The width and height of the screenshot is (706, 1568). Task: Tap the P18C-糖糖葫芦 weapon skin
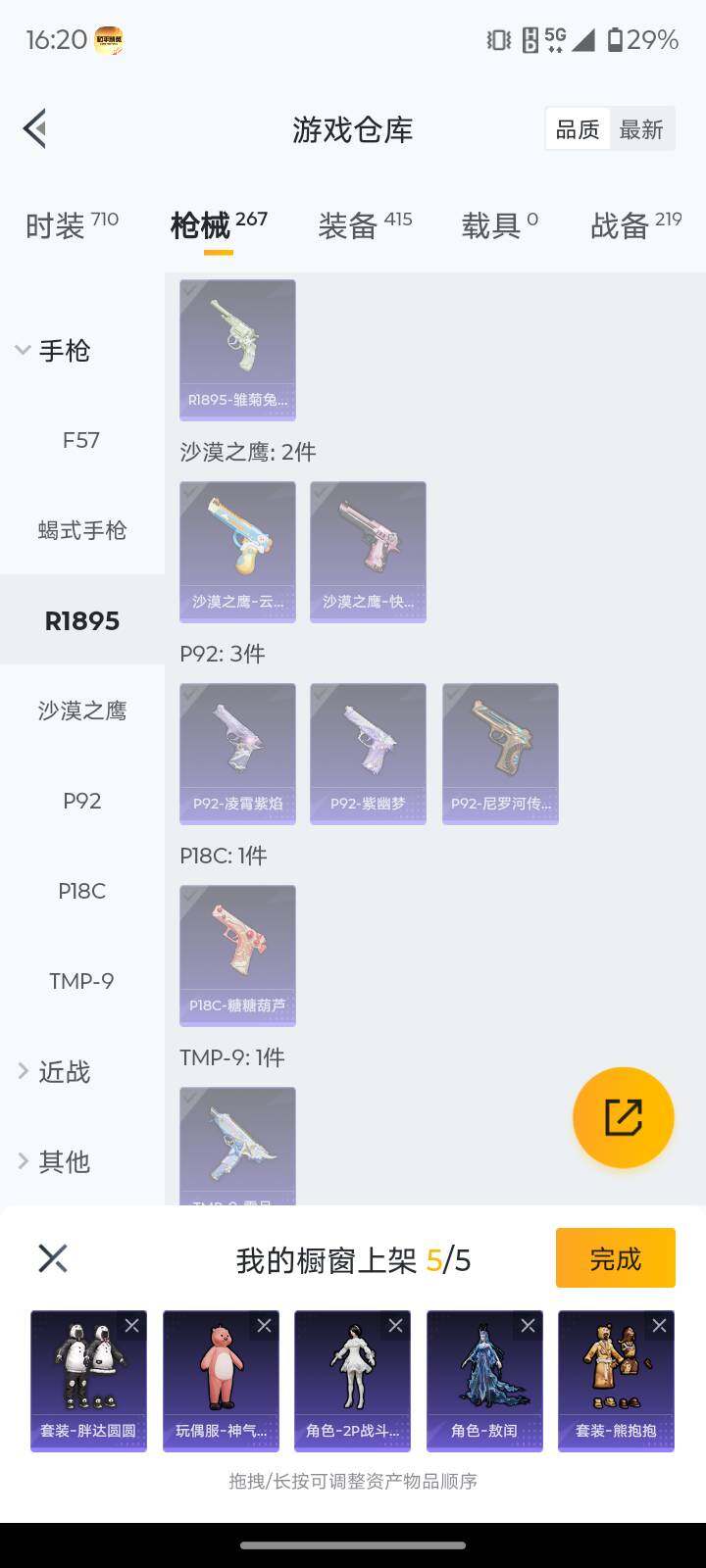point(236,955)
